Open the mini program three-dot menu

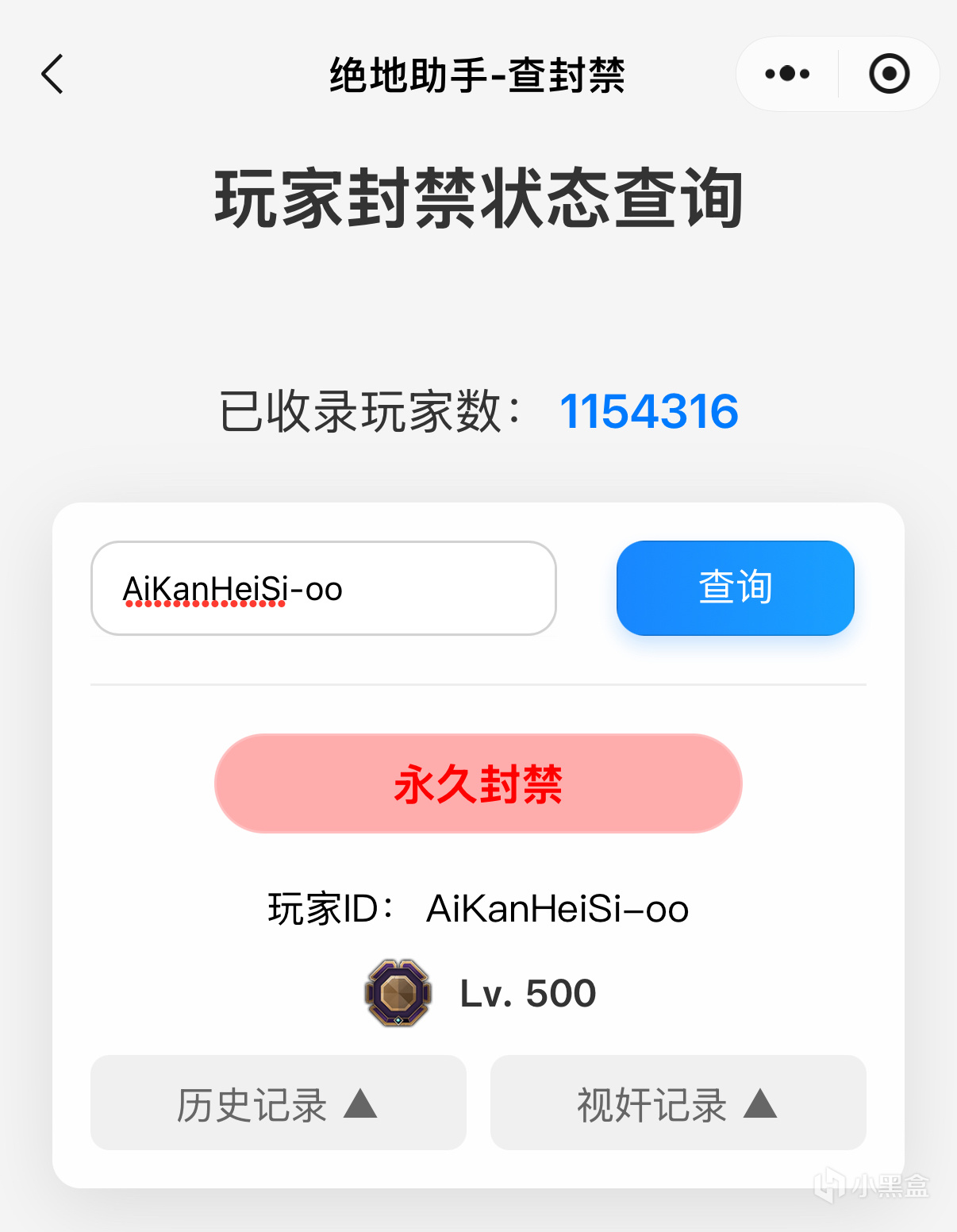click(x=787, y=74)
